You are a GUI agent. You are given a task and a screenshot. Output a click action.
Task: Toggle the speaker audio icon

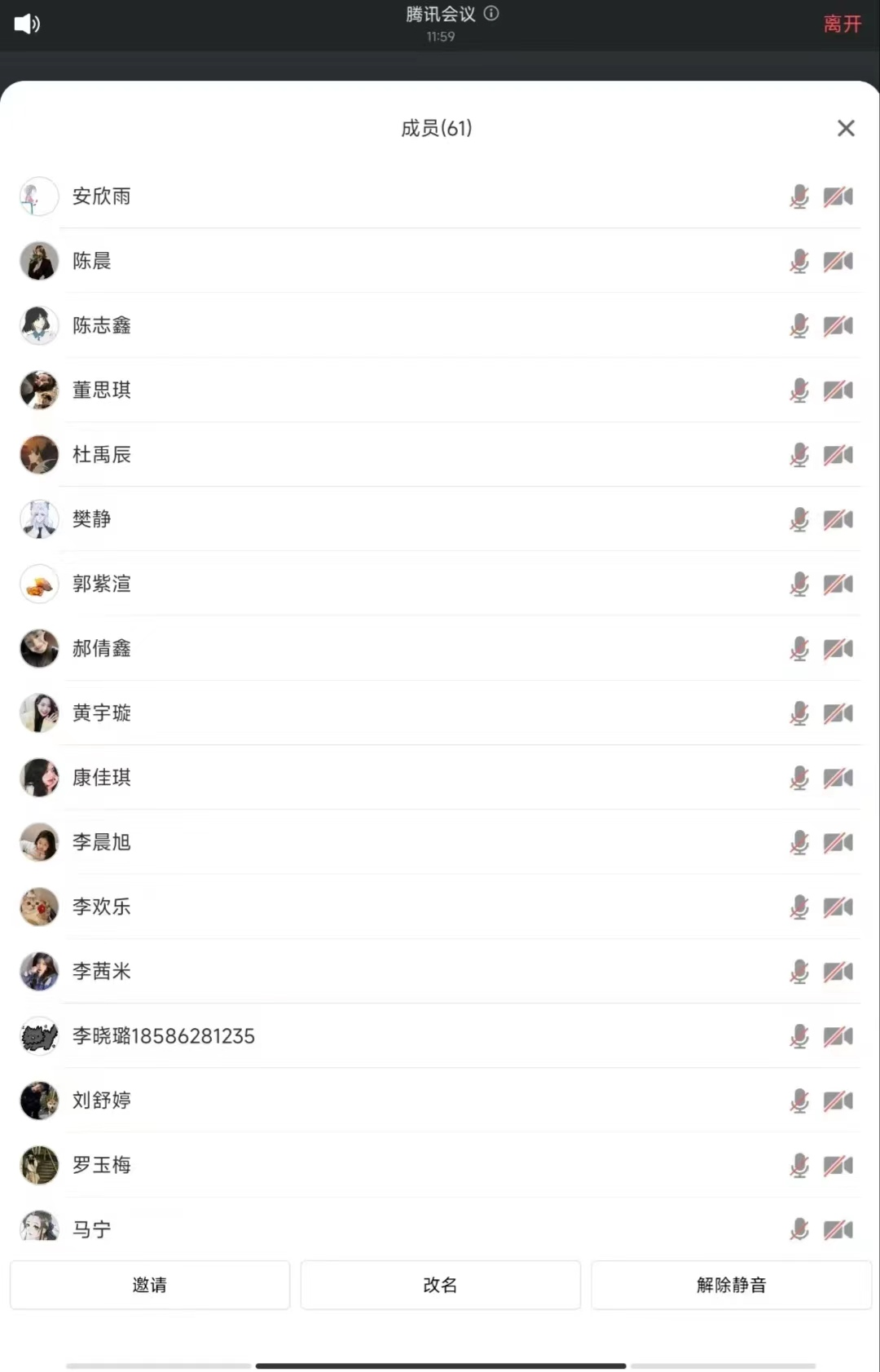pos(27,24)
